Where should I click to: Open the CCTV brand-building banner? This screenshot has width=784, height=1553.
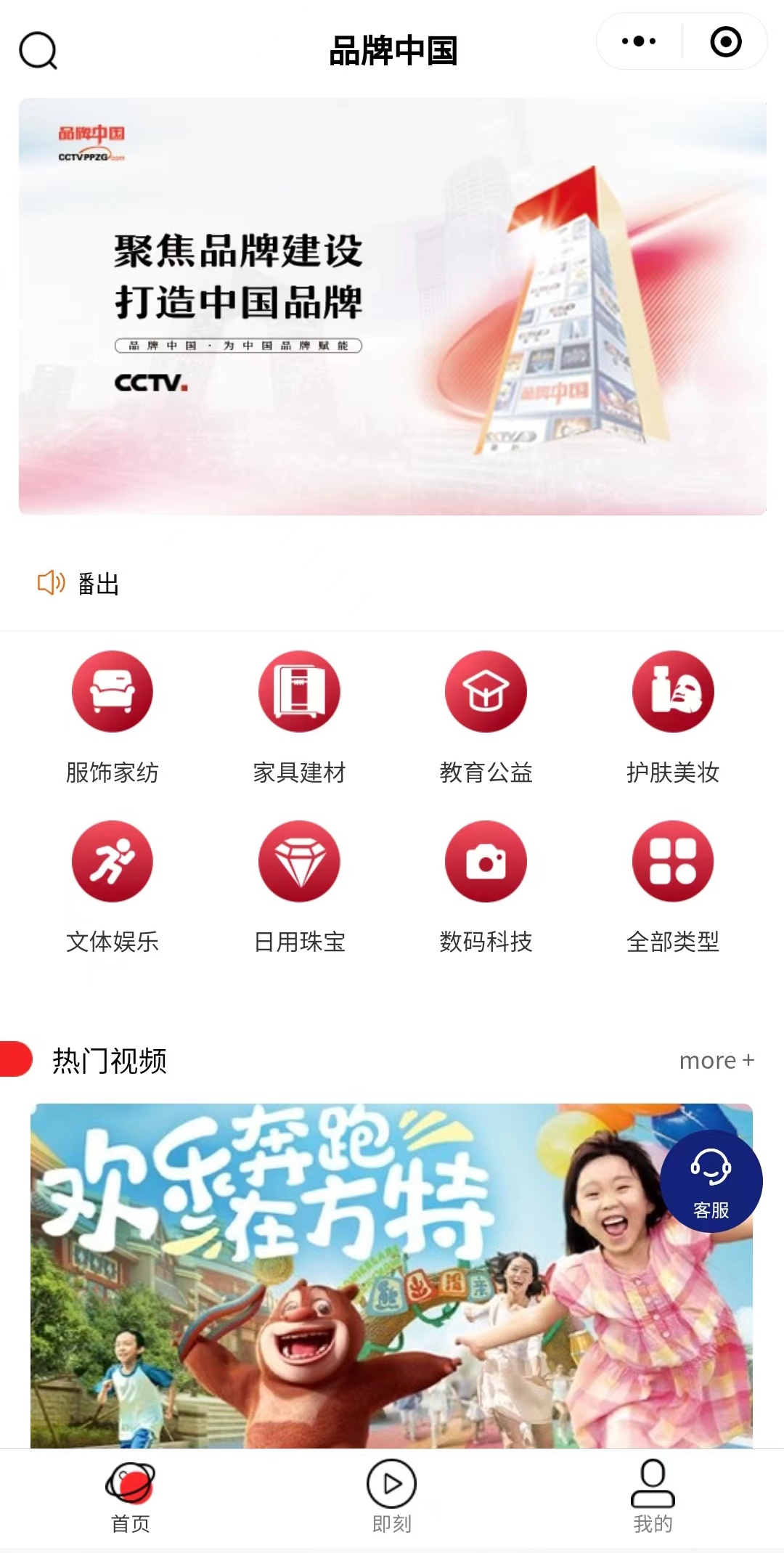[x=392, y=306]
